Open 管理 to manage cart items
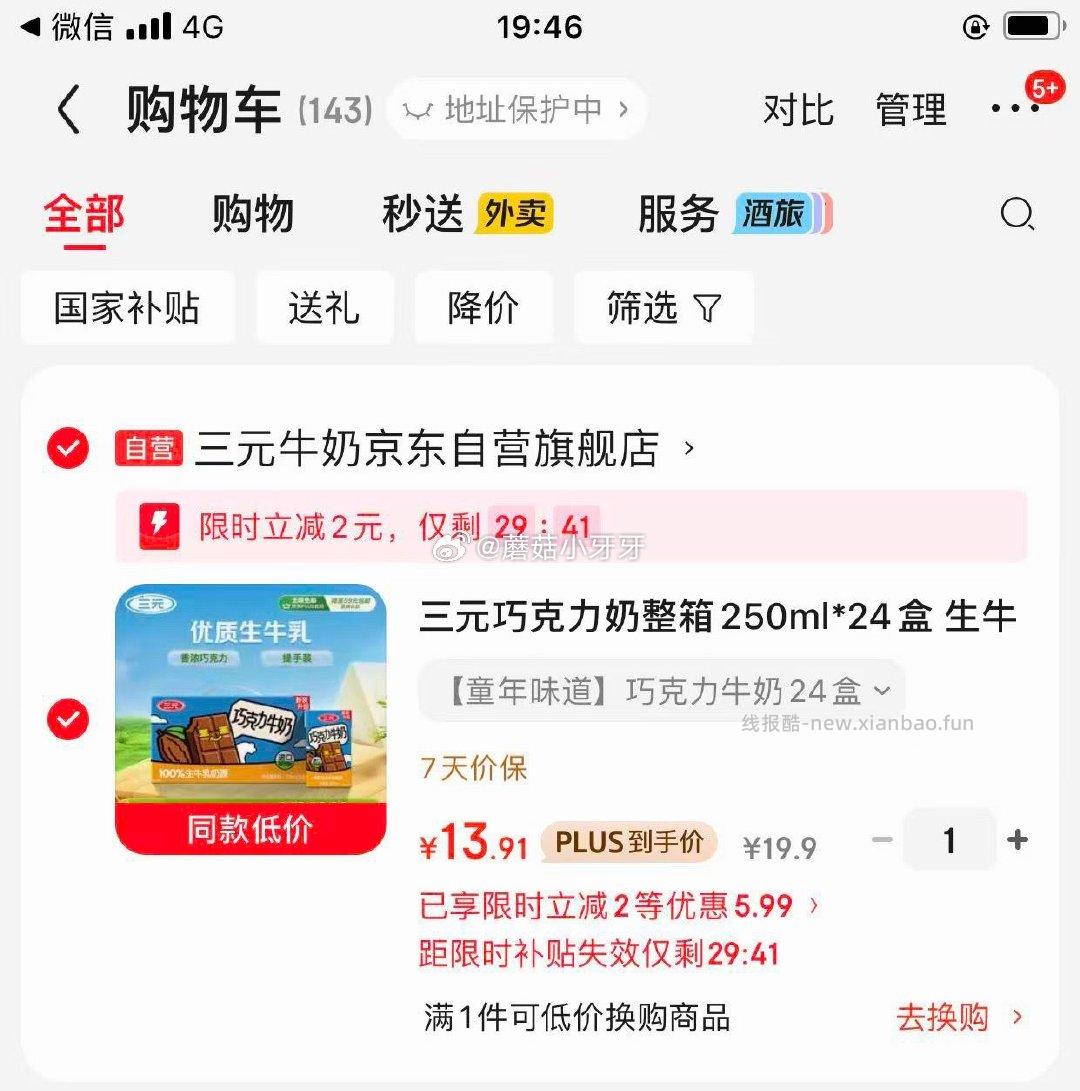The height and width of the screenshot is (1091, 1080). pyautogui.click(x=911, y=110)
